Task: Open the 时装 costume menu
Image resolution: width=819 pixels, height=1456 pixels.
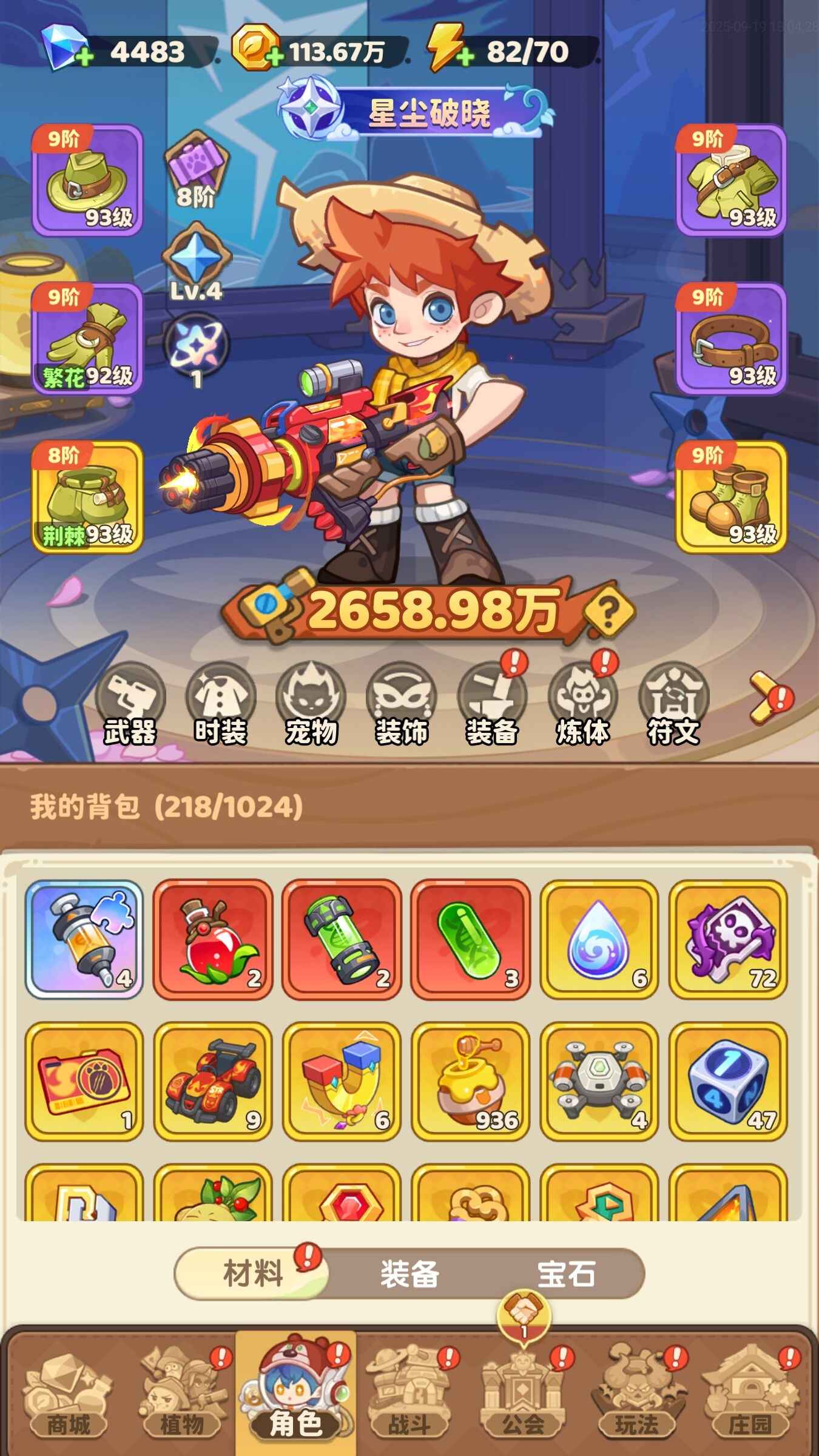Action: 220,704
